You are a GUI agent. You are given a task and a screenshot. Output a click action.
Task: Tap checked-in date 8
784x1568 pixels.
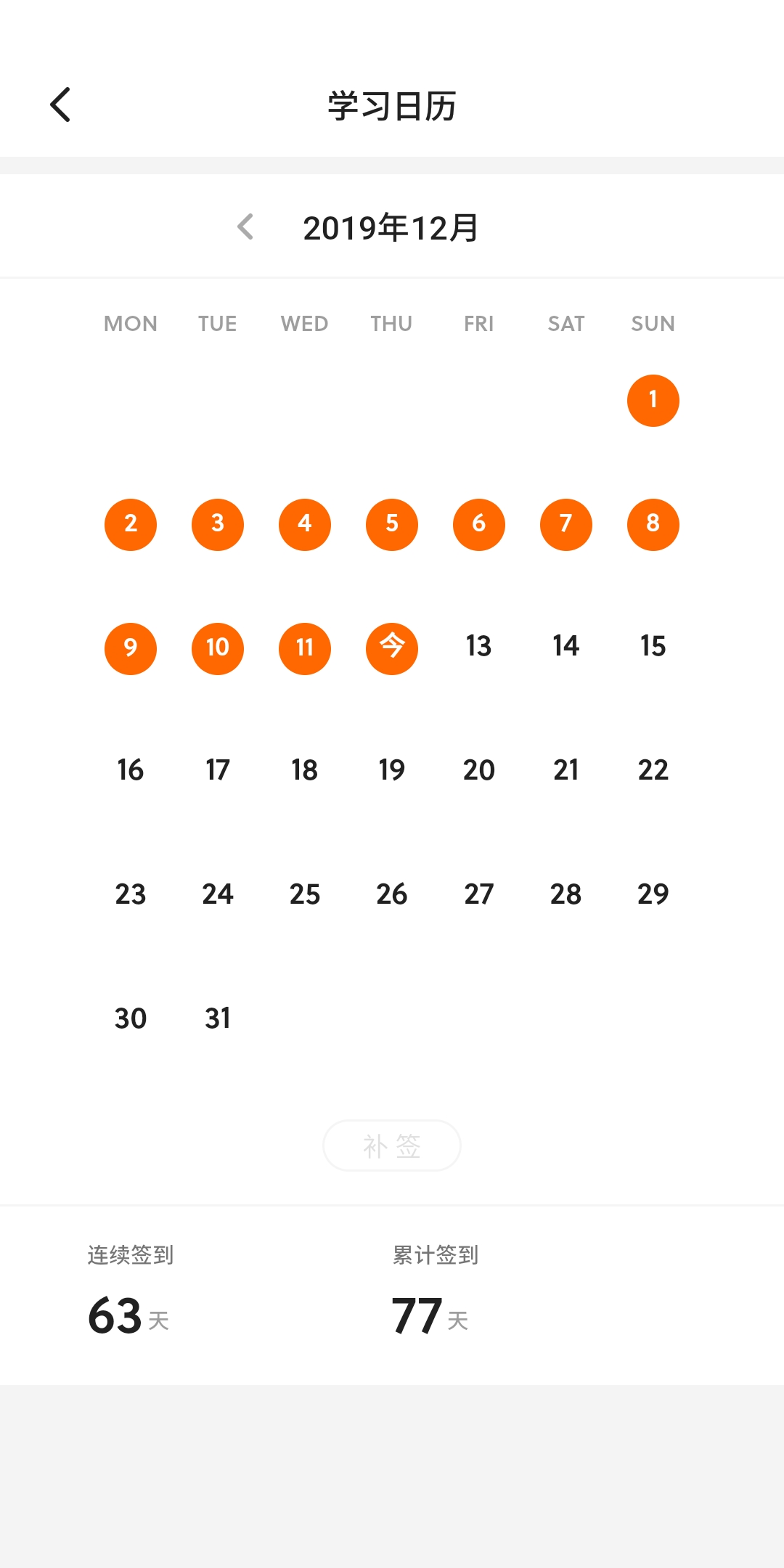653,524
